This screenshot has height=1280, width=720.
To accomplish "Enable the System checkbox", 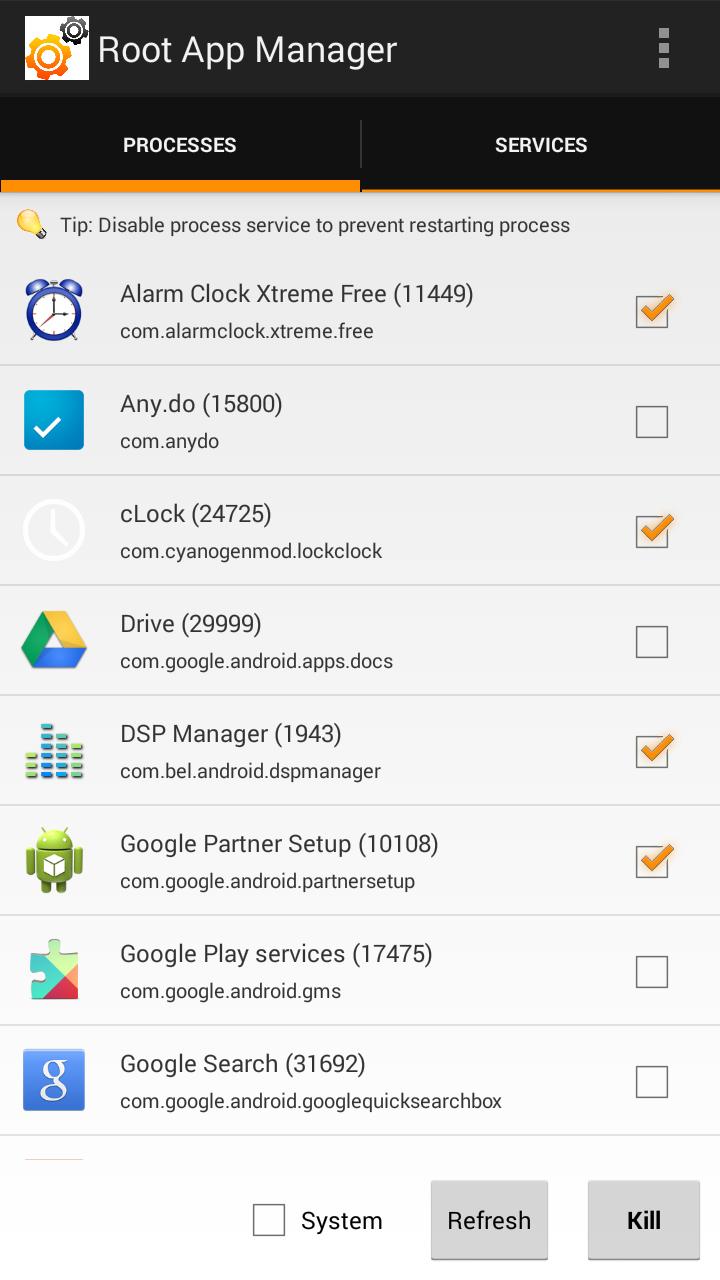I will [x=269, y=1220].
